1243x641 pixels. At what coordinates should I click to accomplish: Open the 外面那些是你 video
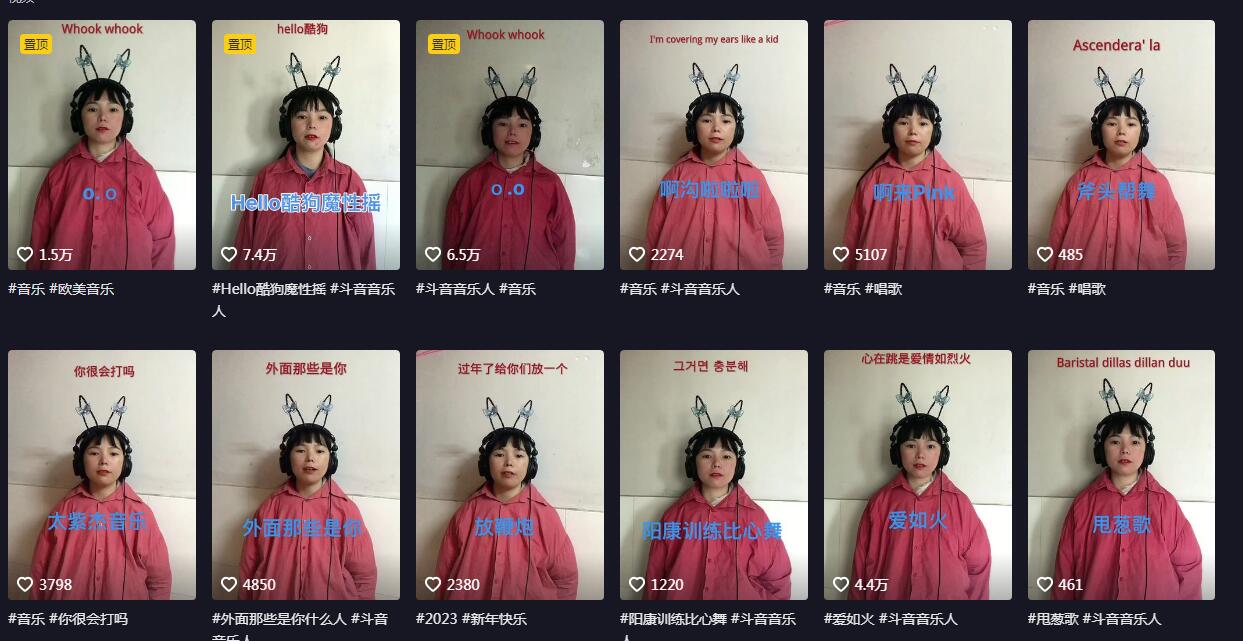(x=305, y=475)
